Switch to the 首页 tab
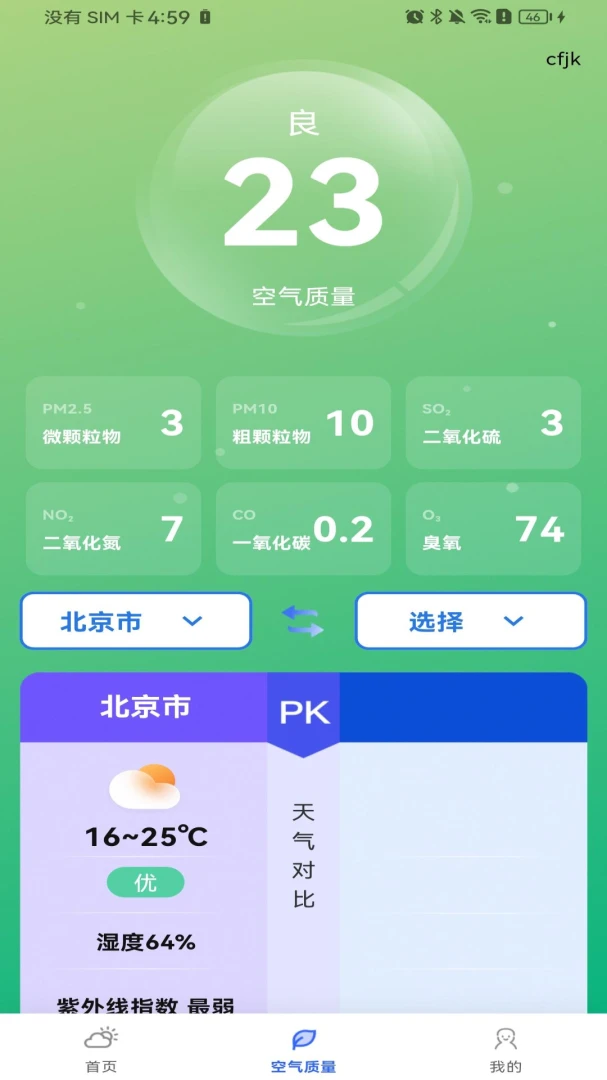 click(101, 1049)
